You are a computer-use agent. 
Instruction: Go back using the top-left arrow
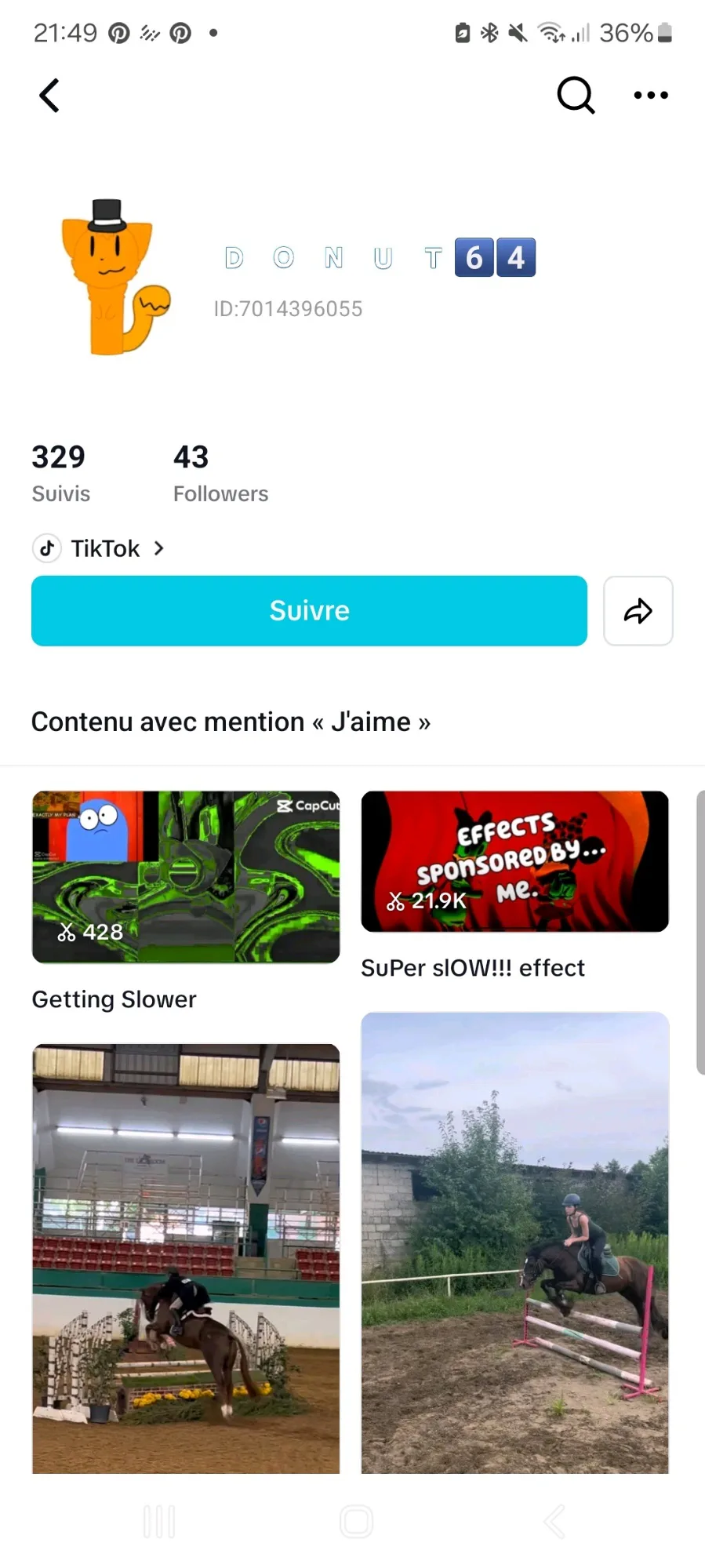pos(49,96)
